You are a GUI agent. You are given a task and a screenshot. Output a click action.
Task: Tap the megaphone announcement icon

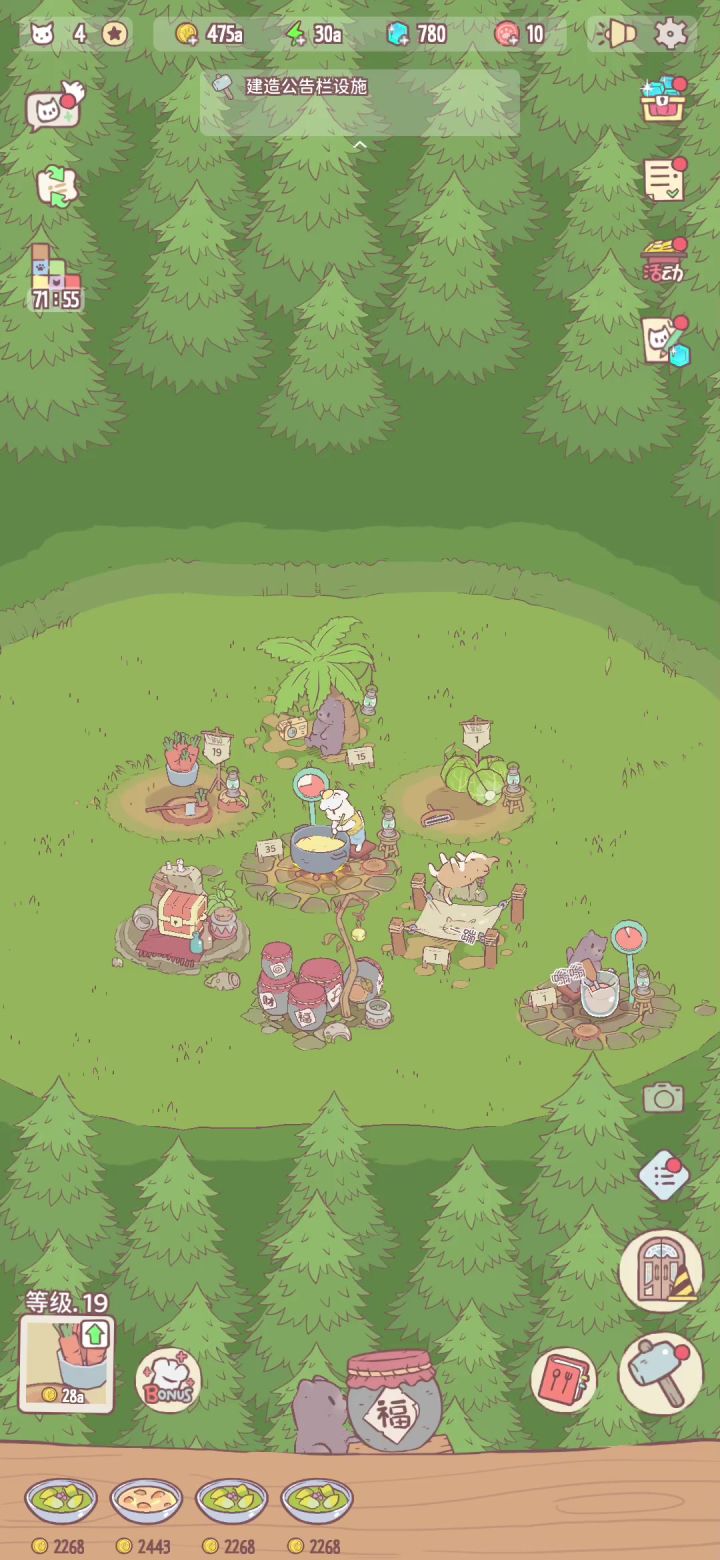(x=616, y=34)
